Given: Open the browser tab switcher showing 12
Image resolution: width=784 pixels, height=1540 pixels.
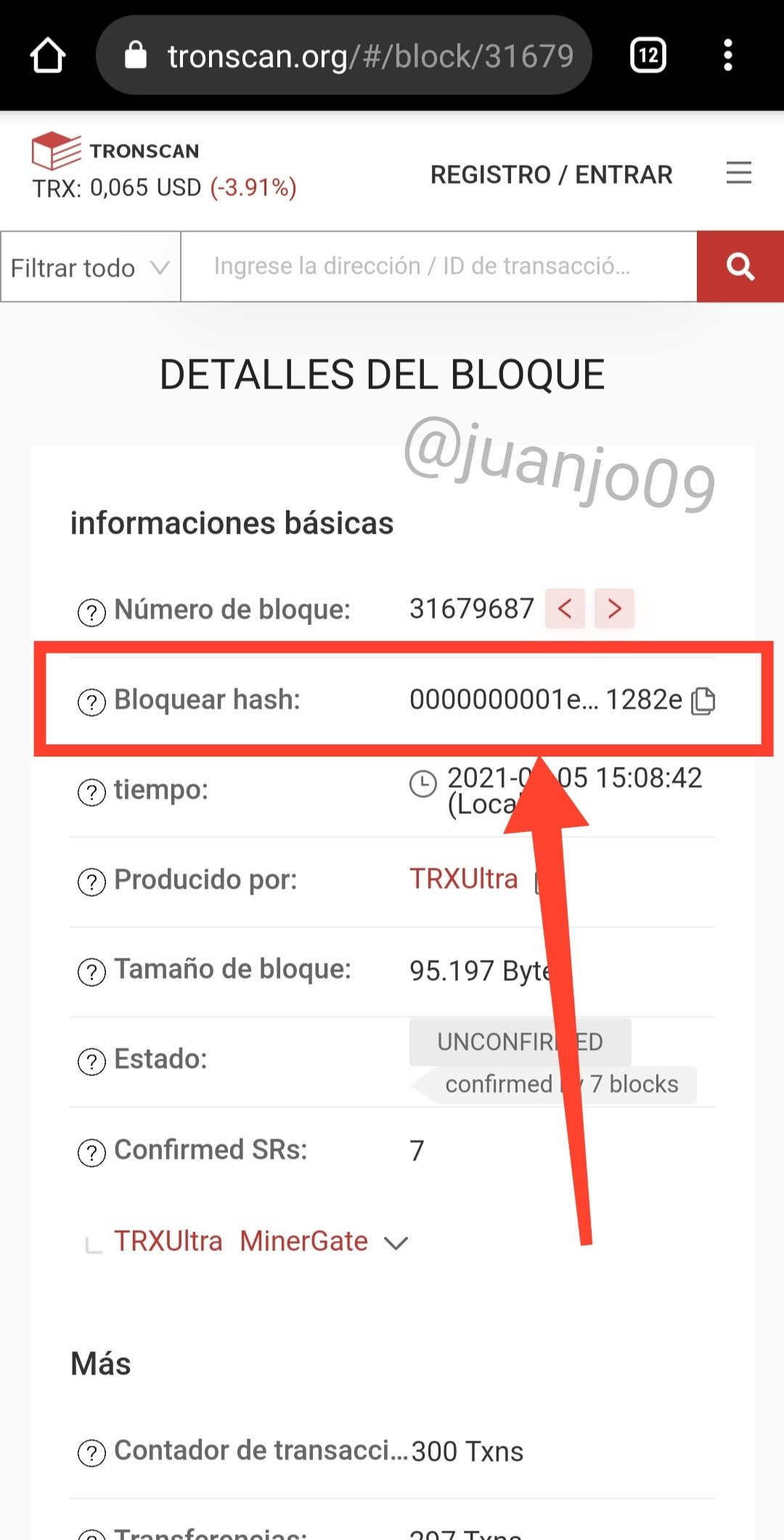Looking at the screenshot, I should coord(648,55).
